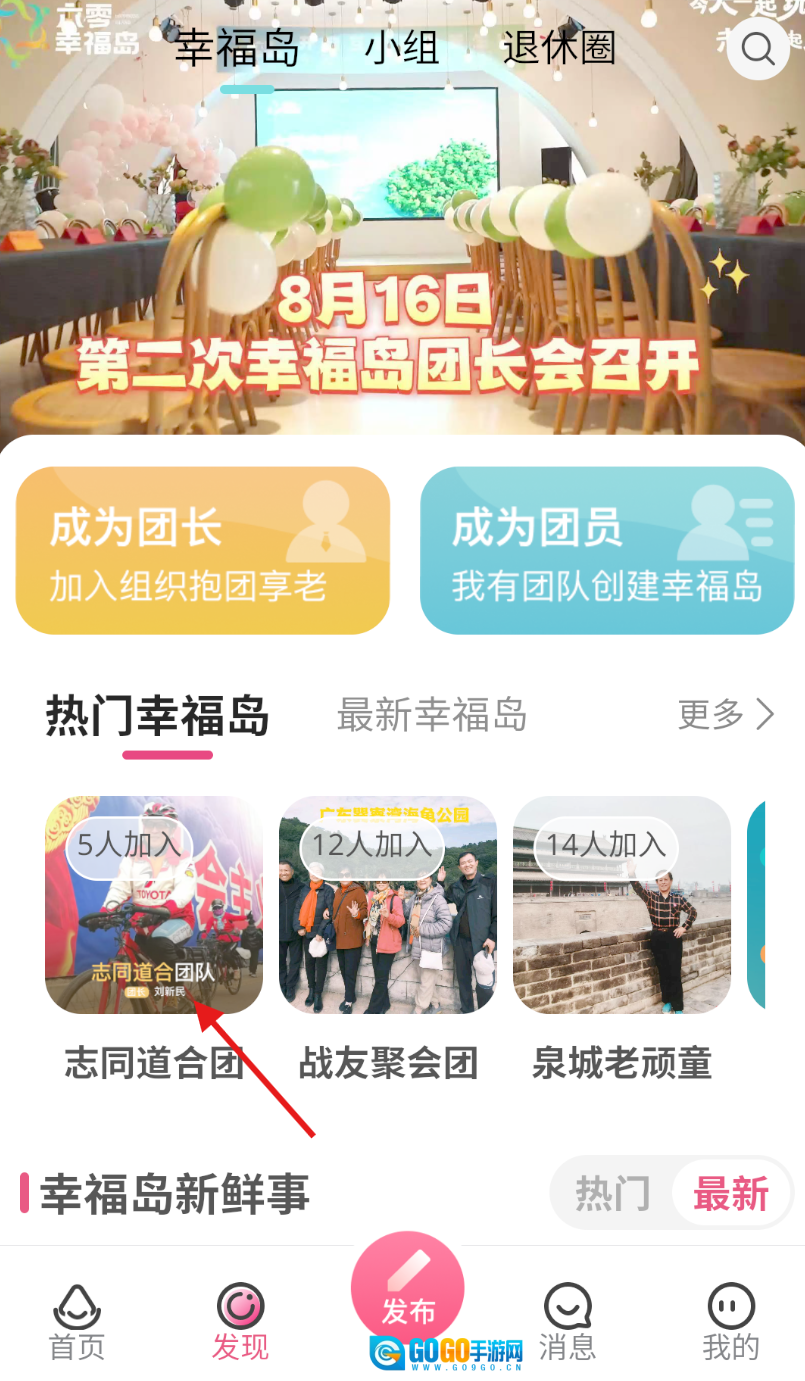Switch to 最新幸福岛 list
The image size is (805, 1381).
431,716
